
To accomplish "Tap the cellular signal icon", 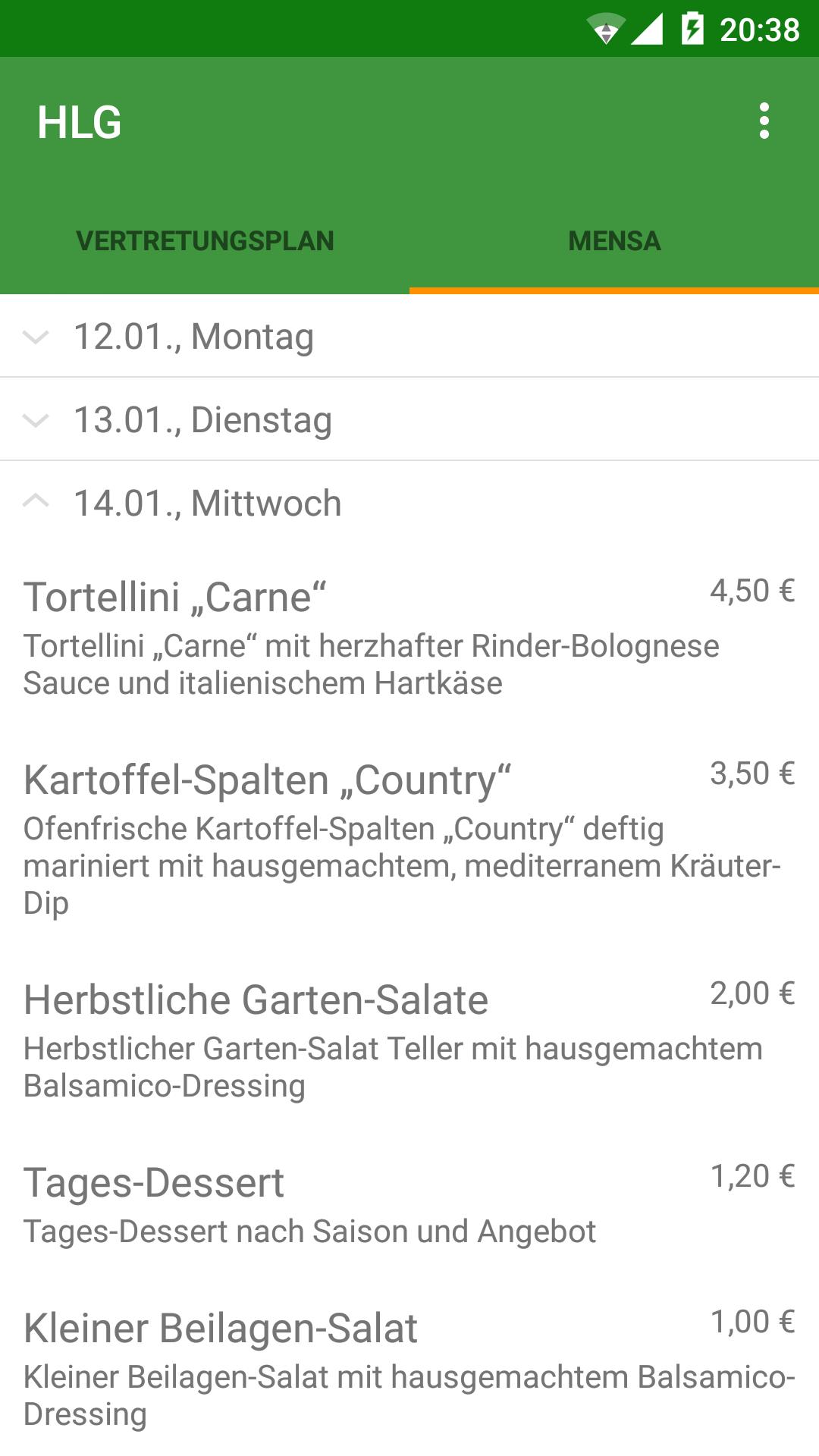I will click(647, 27).
